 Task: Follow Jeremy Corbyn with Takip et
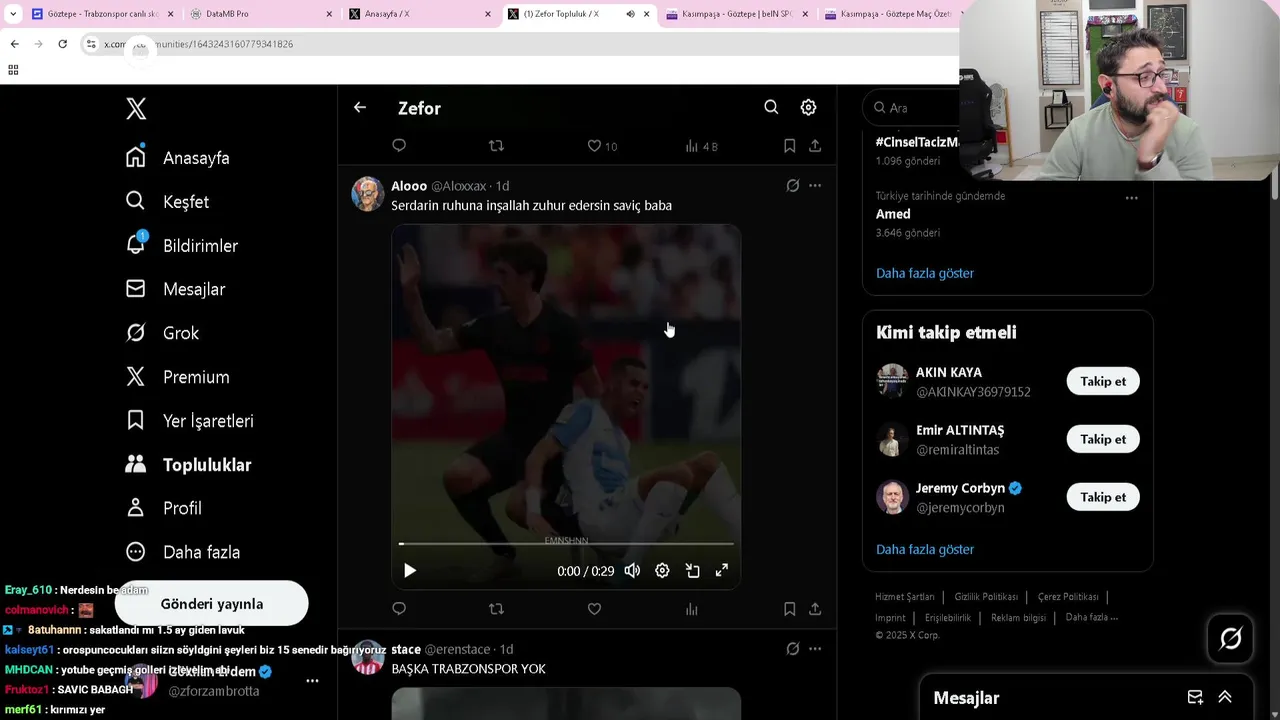(1102, 497)
